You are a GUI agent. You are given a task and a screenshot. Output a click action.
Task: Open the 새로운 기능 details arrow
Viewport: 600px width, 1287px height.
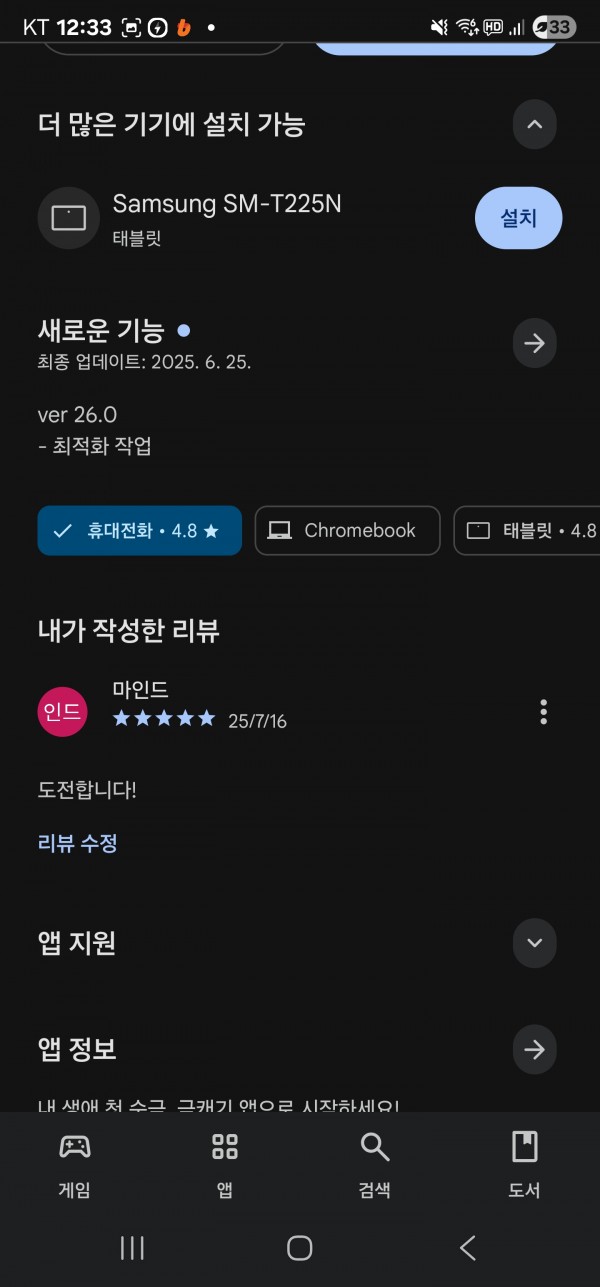tap(534, 343)
